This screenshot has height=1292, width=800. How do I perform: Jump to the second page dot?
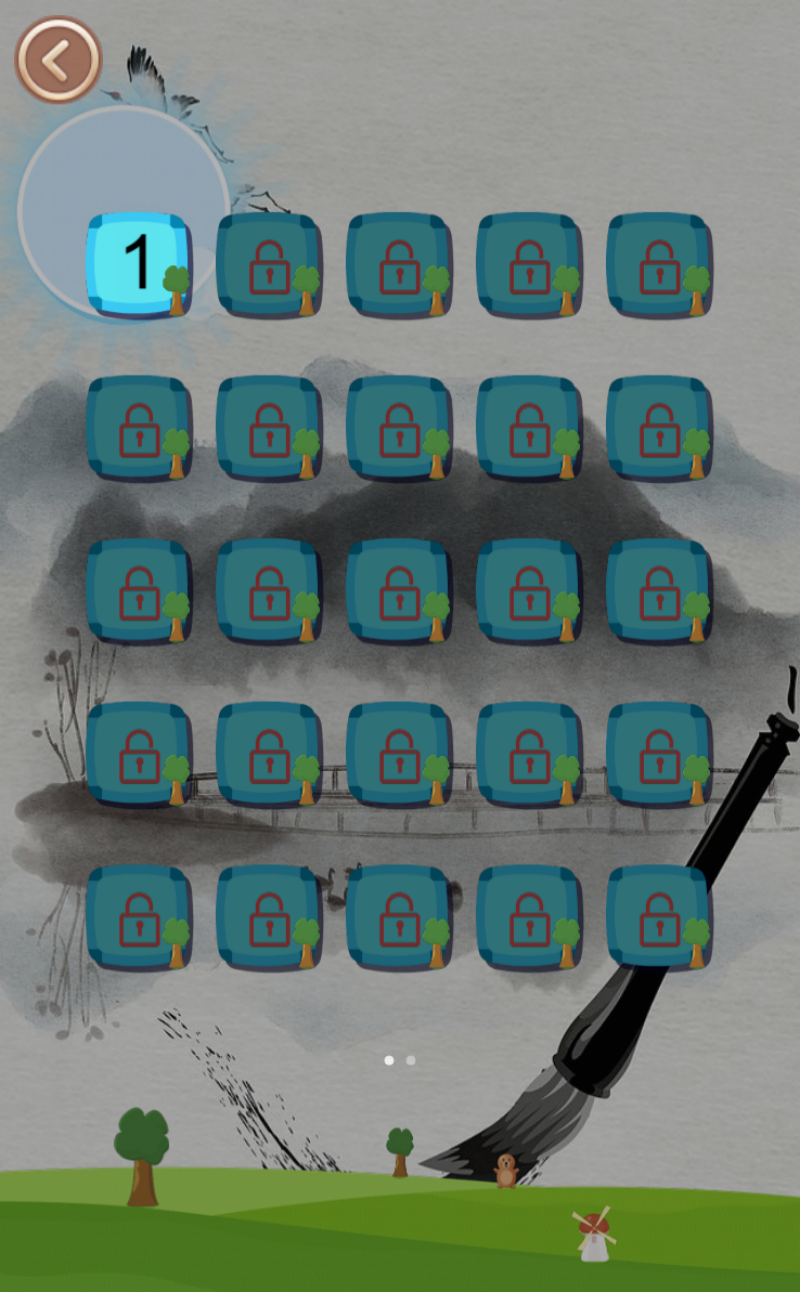[x=411, y=1060]
